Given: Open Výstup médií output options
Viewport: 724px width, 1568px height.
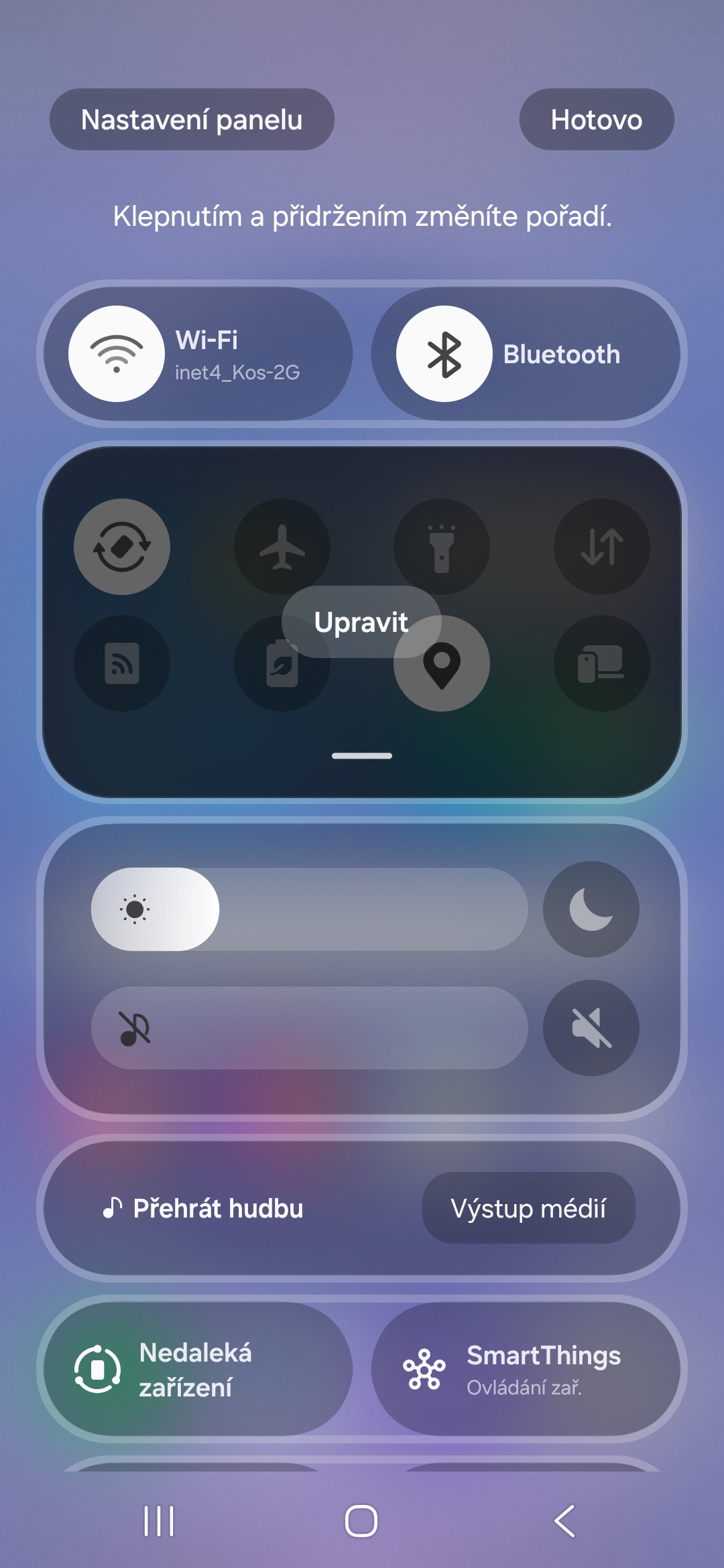Looking at the screenshot, I should (x=529, y=1208).
